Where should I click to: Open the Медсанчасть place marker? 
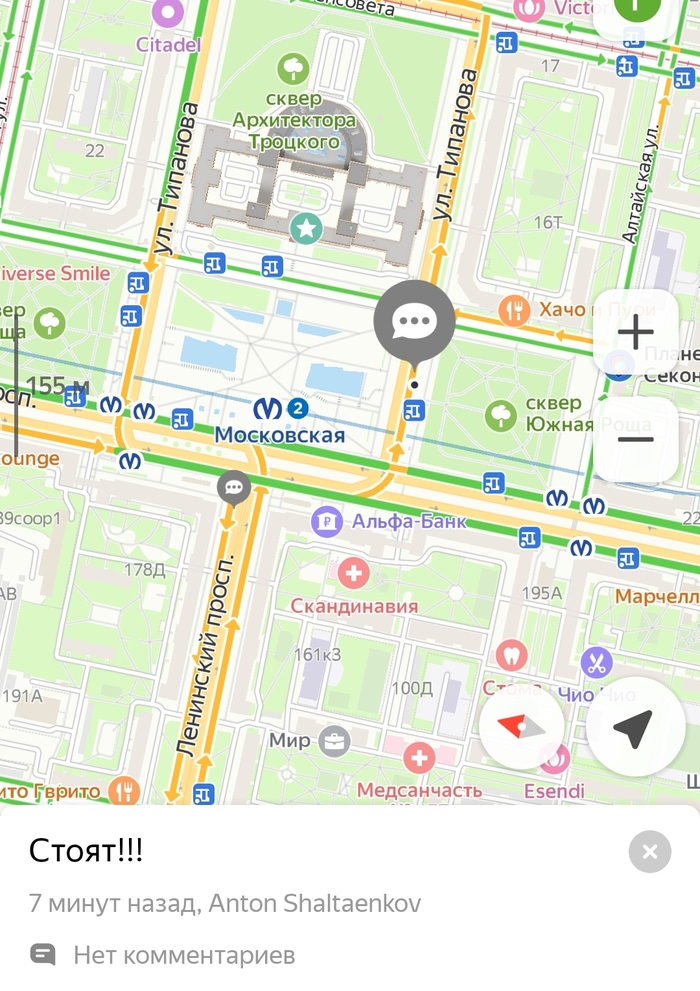coord(419,758)
